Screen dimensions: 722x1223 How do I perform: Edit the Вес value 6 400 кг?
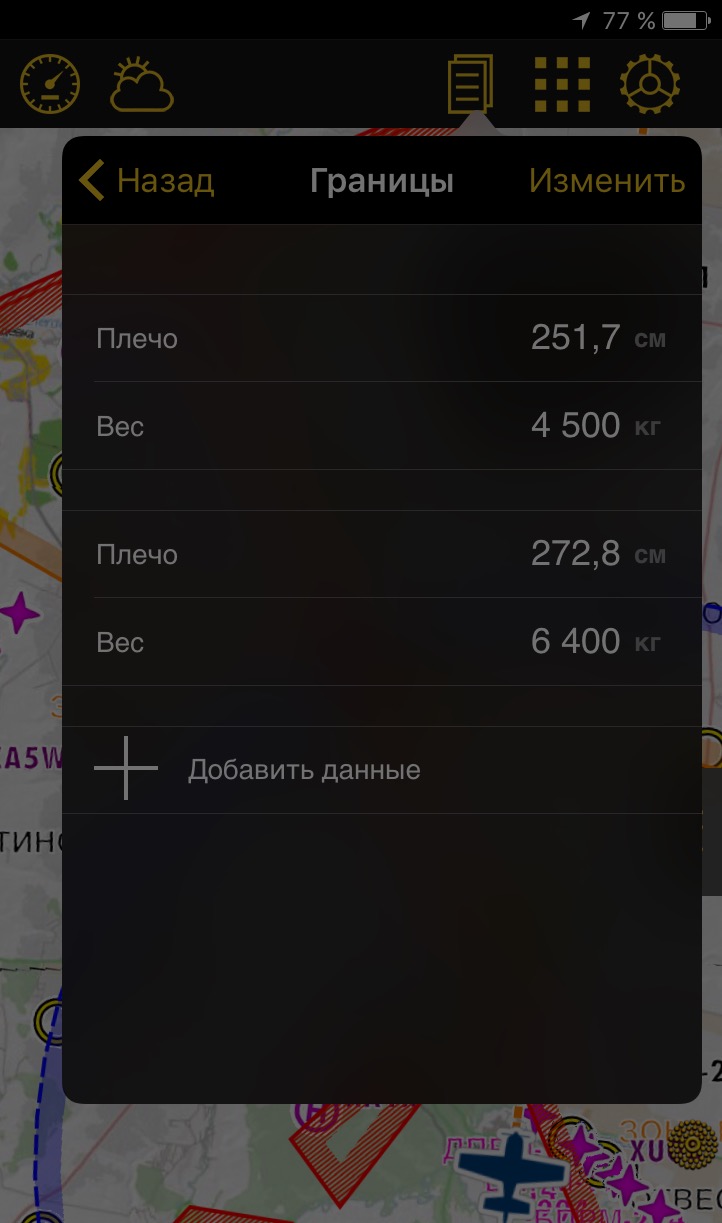pos(575,642)
